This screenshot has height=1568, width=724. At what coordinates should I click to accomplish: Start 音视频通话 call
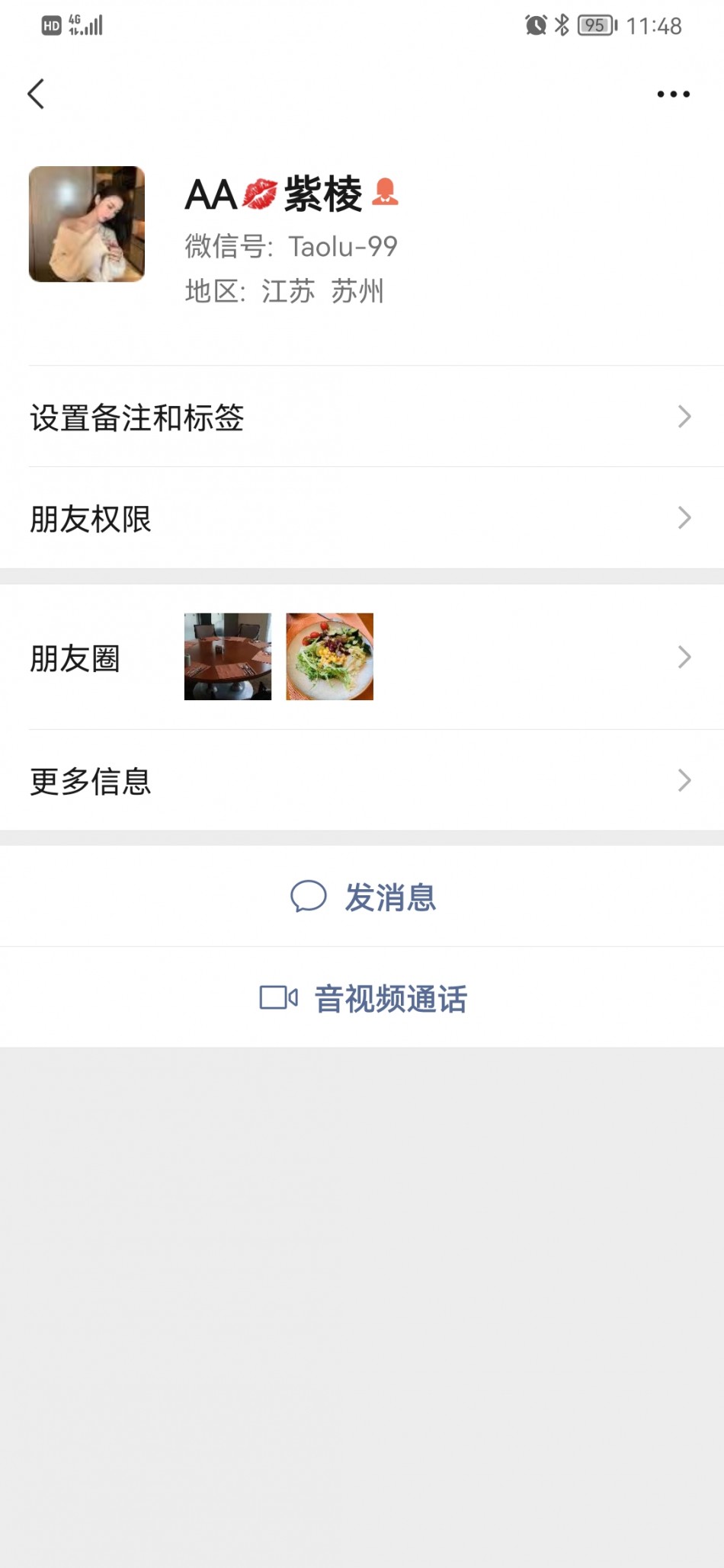363,998
